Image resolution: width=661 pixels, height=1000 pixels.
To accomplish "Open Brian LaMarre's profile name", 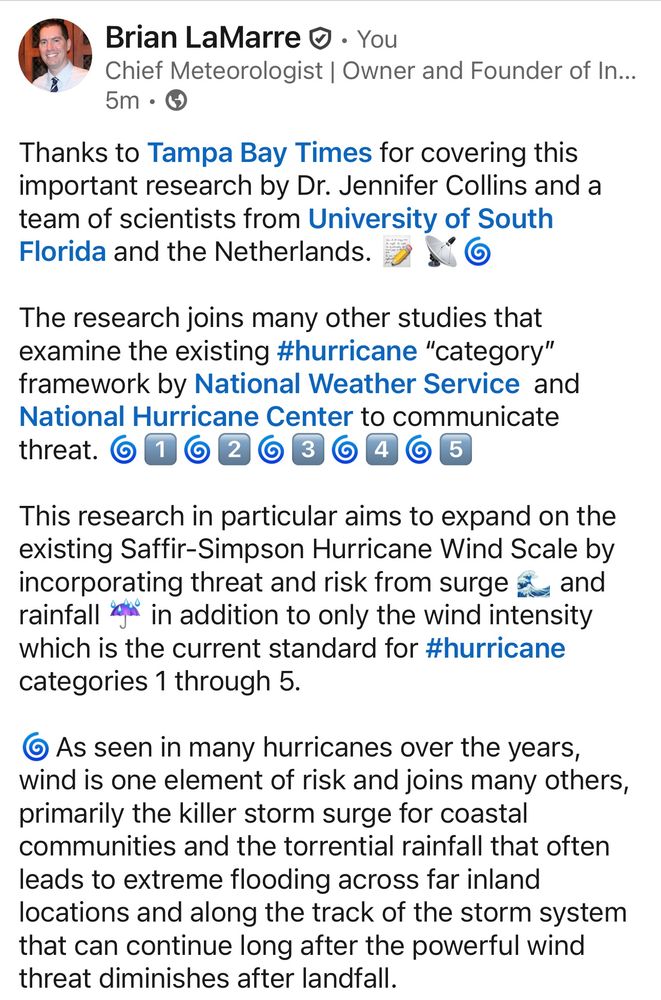I will tap(202, 38).
